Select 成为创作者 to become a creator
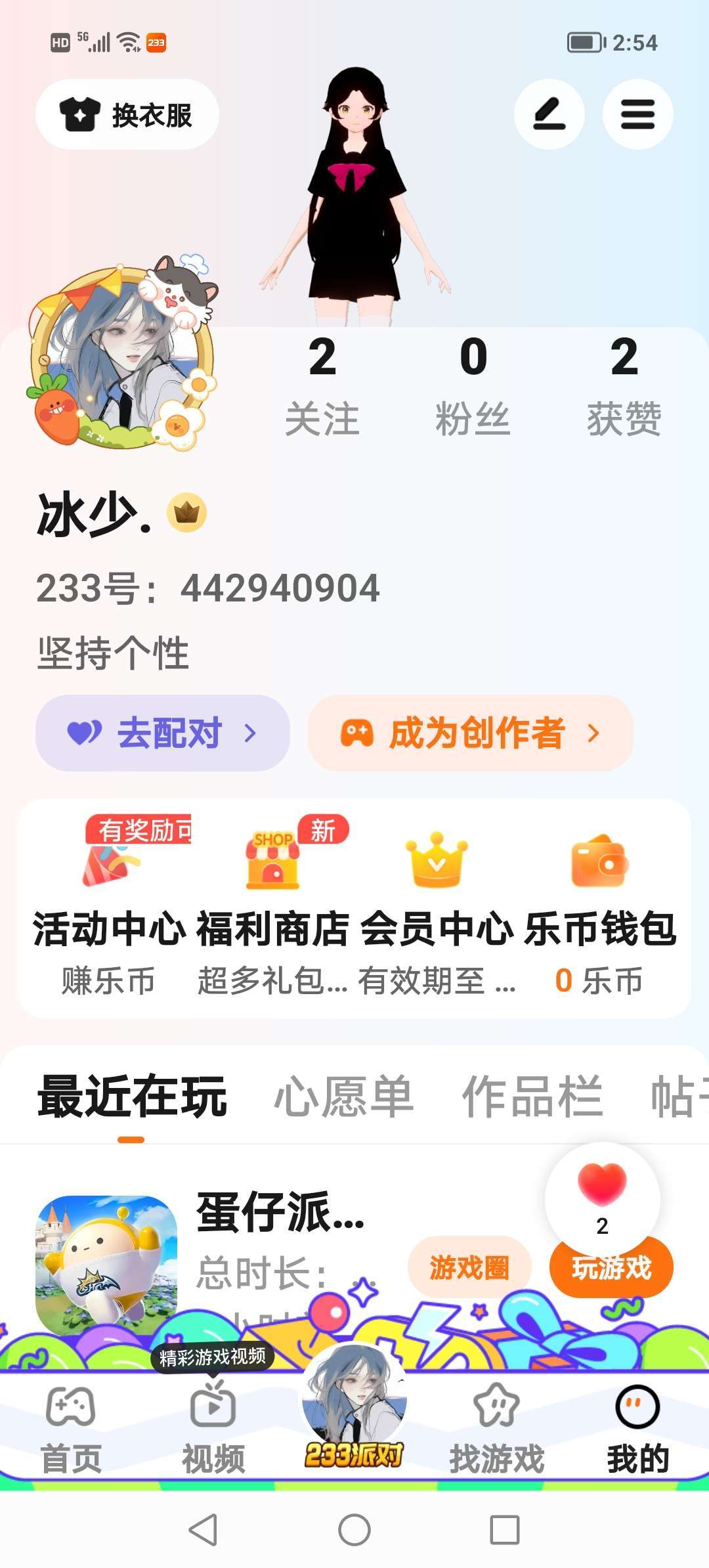709x1568 pixels. coord(470,733)
